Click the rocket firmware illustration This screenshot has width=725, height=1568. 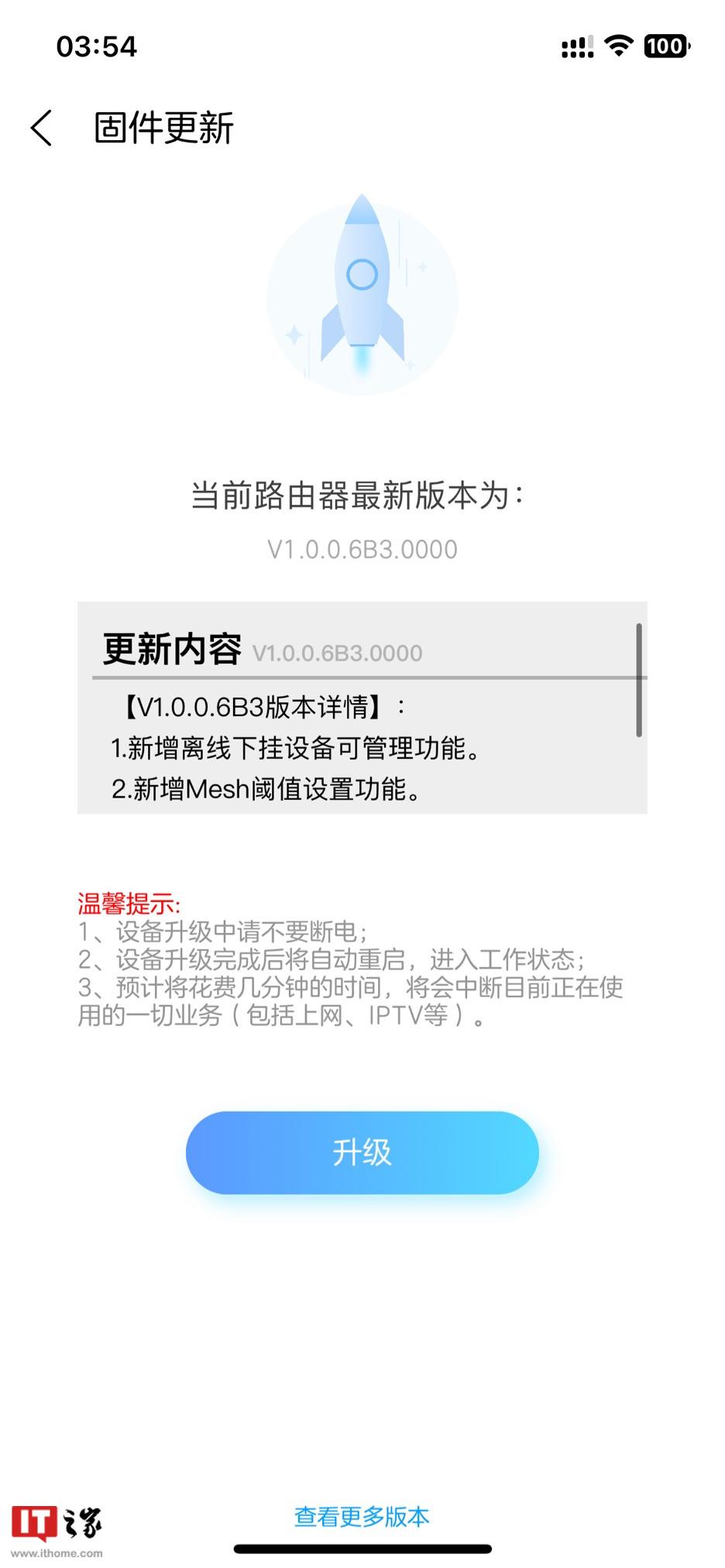pos(361,293)
